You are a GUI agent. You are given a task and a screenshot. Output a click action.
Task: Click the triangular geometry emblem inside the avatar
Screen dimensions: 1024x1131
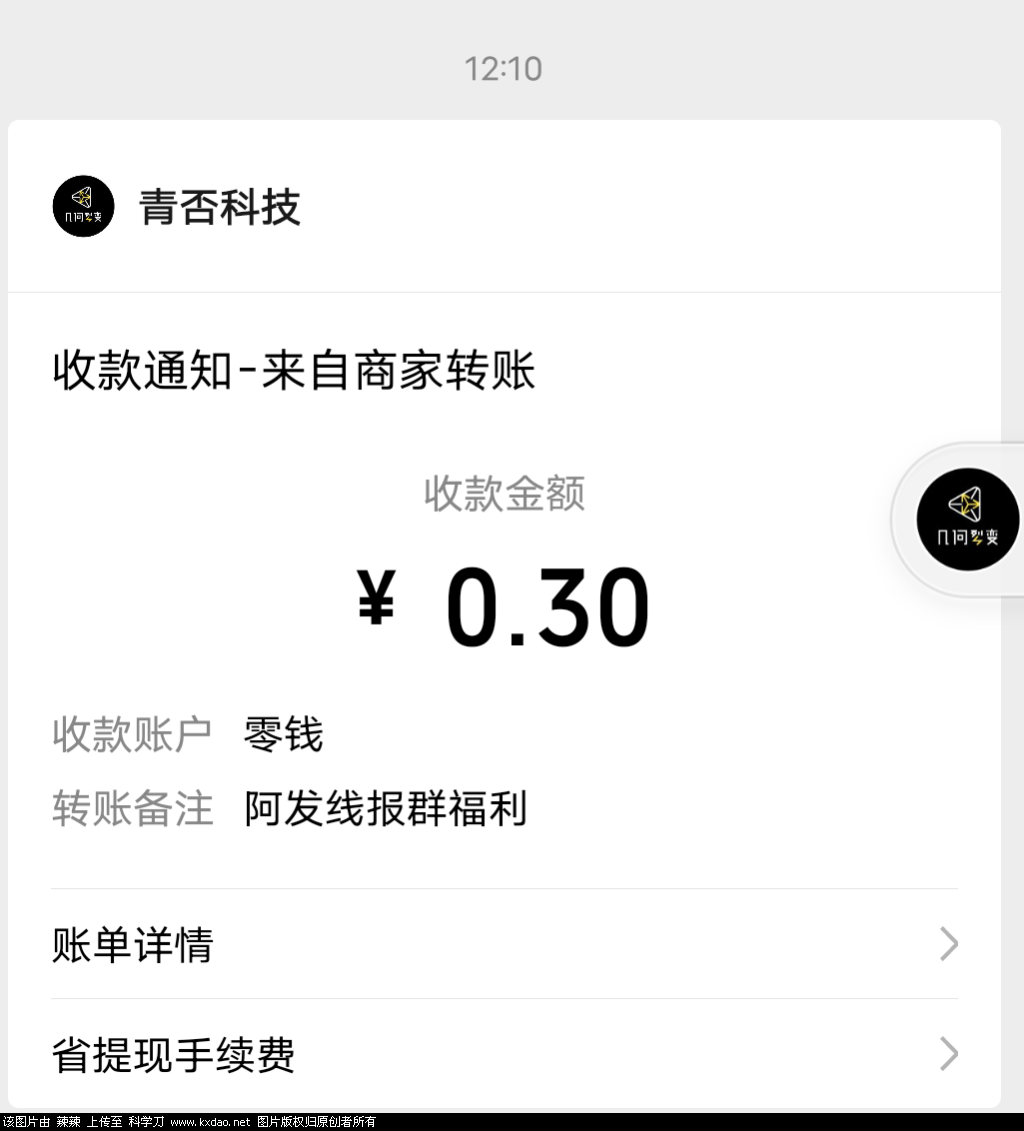83,199
